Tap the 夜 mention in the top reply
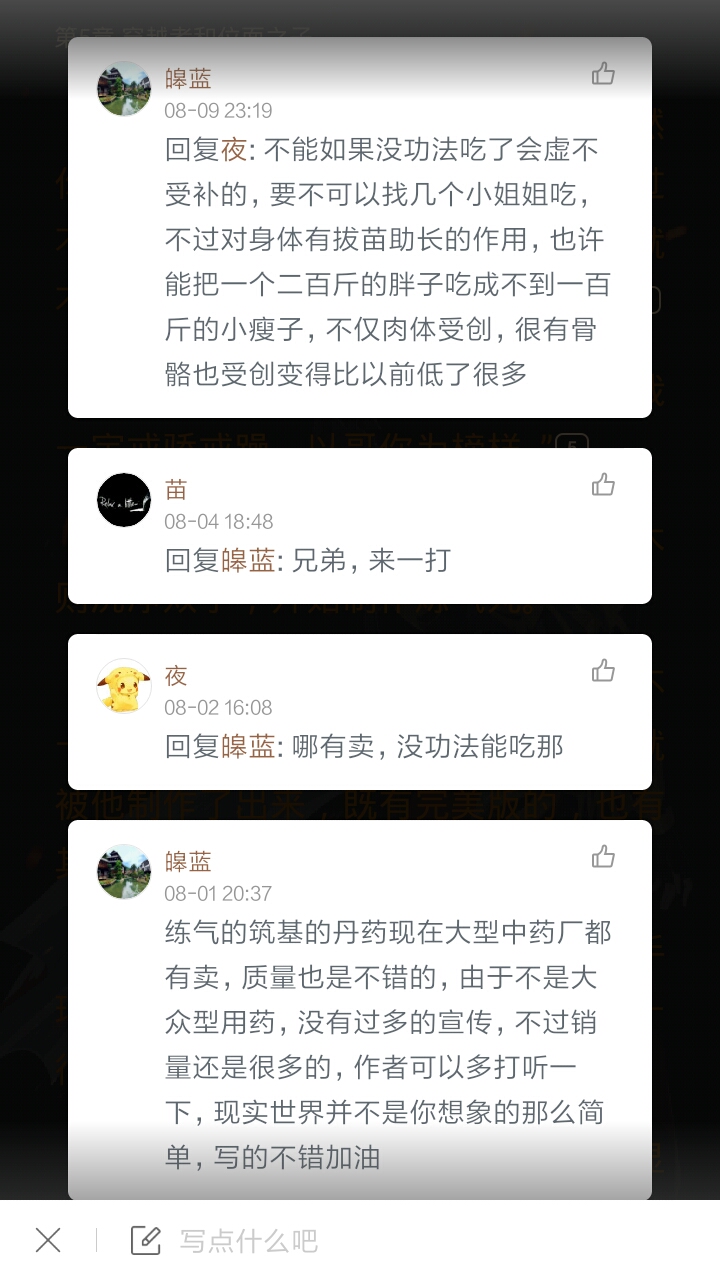720x1280 pixels. pos(233,150)
